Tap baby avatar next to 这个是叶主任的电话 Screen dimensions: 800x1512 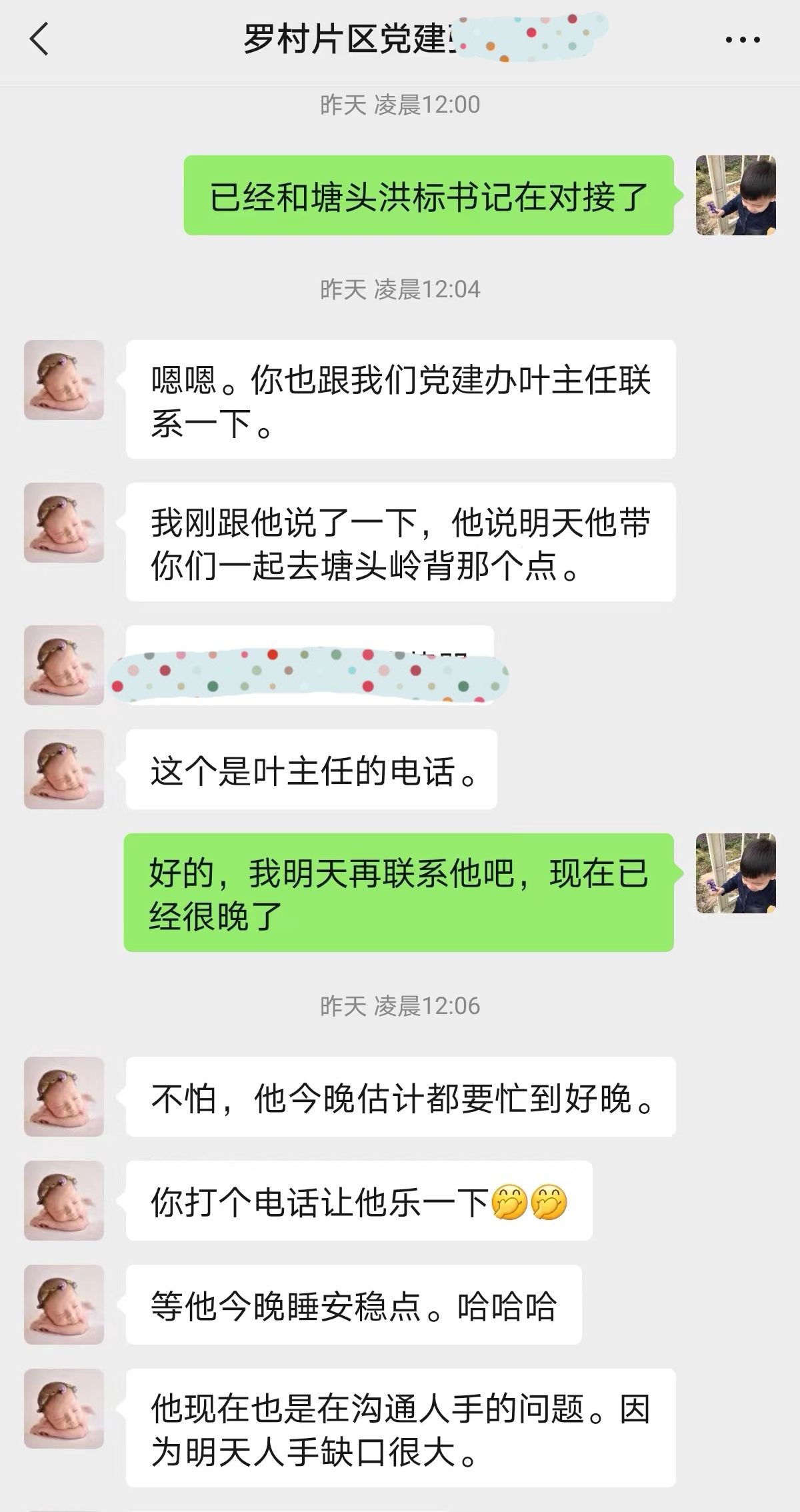pos(64,769)
